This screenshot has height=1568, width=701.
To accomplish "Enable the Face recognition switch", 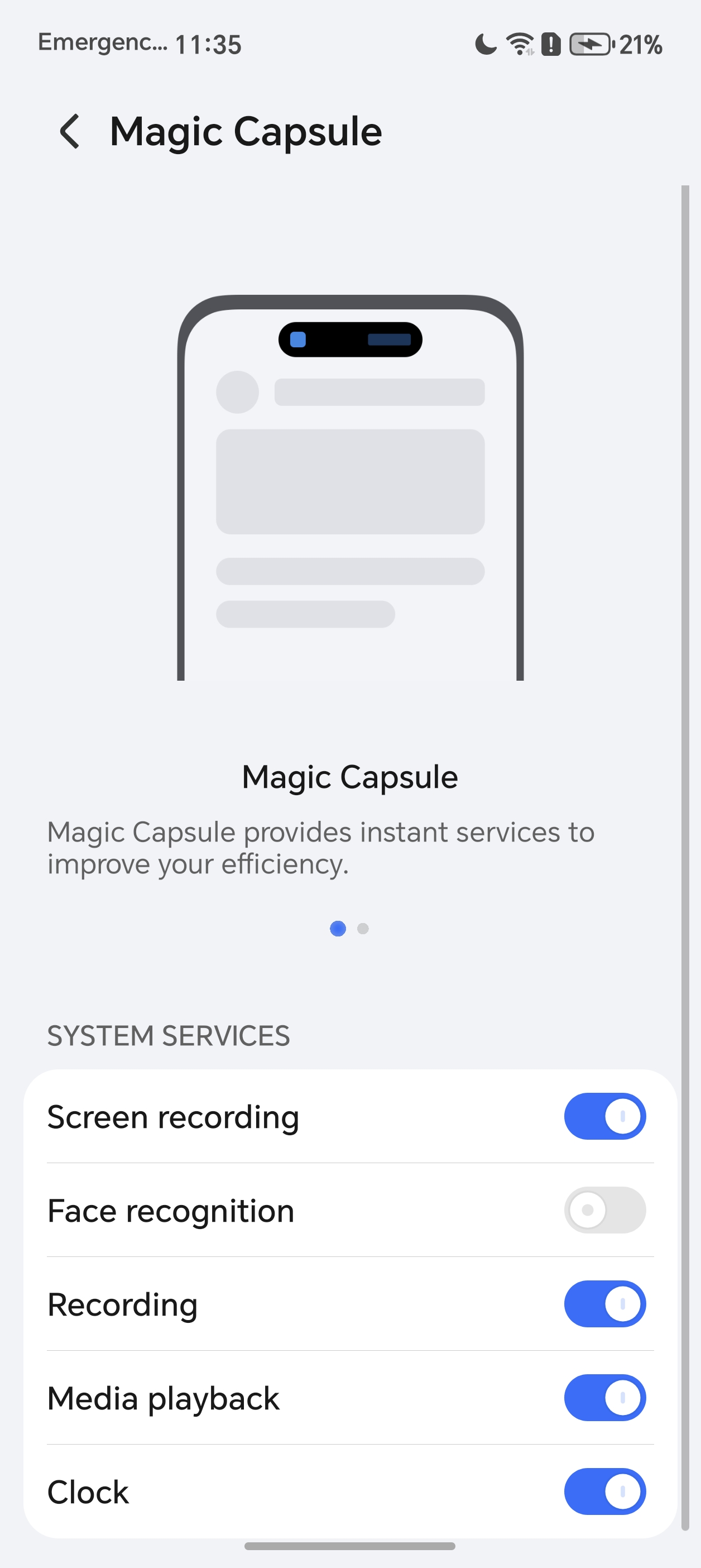I will click(x=604, y=1210).
